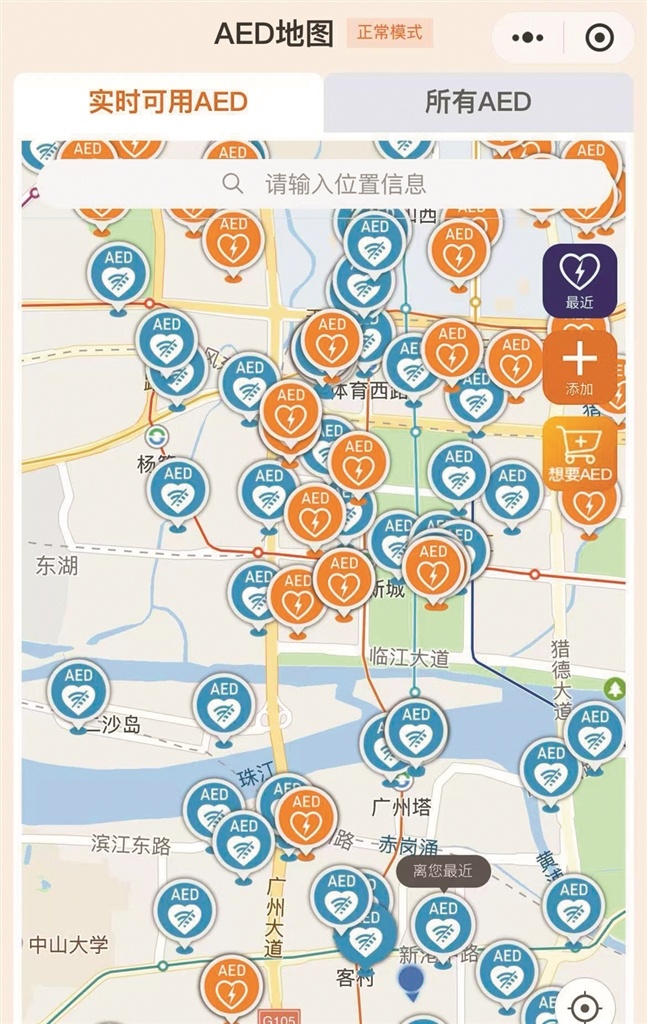Open the AED marker on 二沙岛
This screenshot has height=1024, width=647.
pyautogui.click(x=78, y=689)
